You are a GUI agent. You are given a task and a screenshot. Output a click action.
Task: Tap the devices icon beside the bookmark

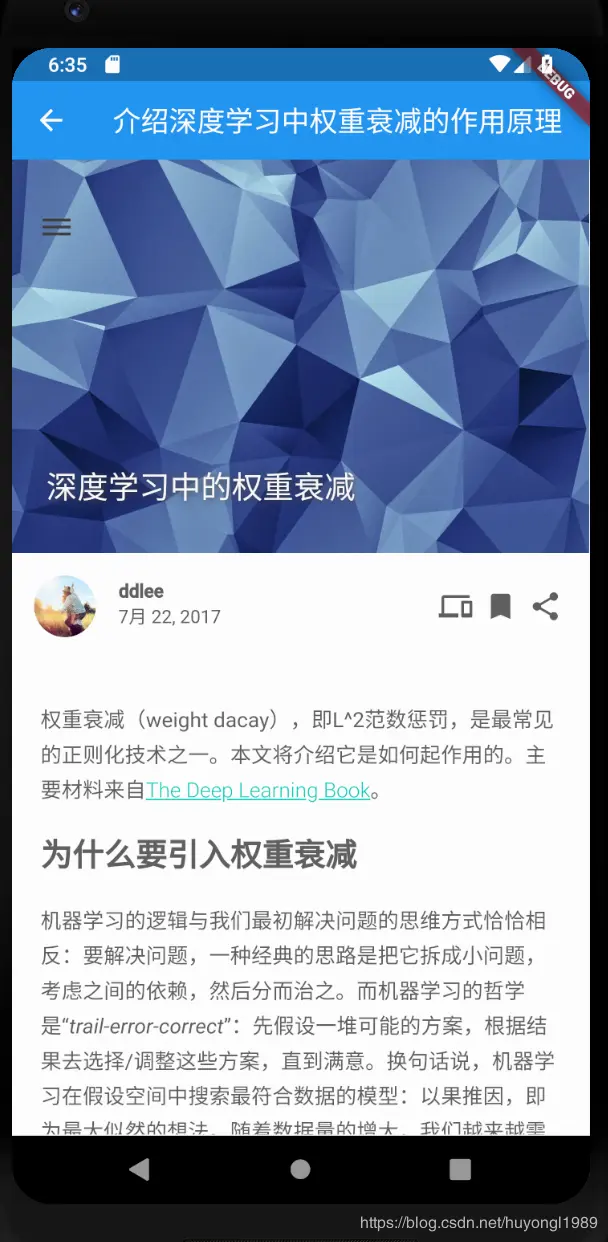(455, 606)
